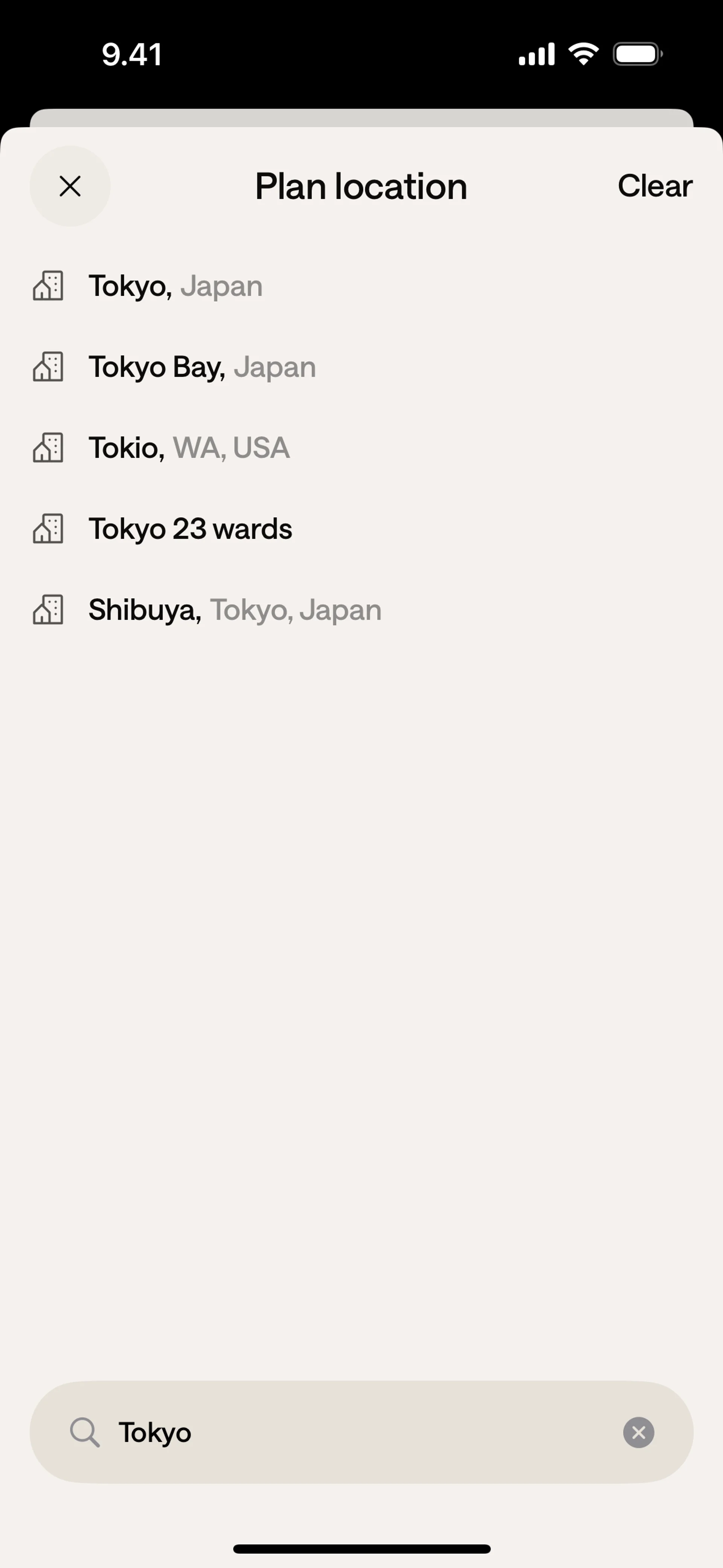This screenshot has width=723, height=1568.
Task: Select Tokyo 23 wards
Action: 190,529
